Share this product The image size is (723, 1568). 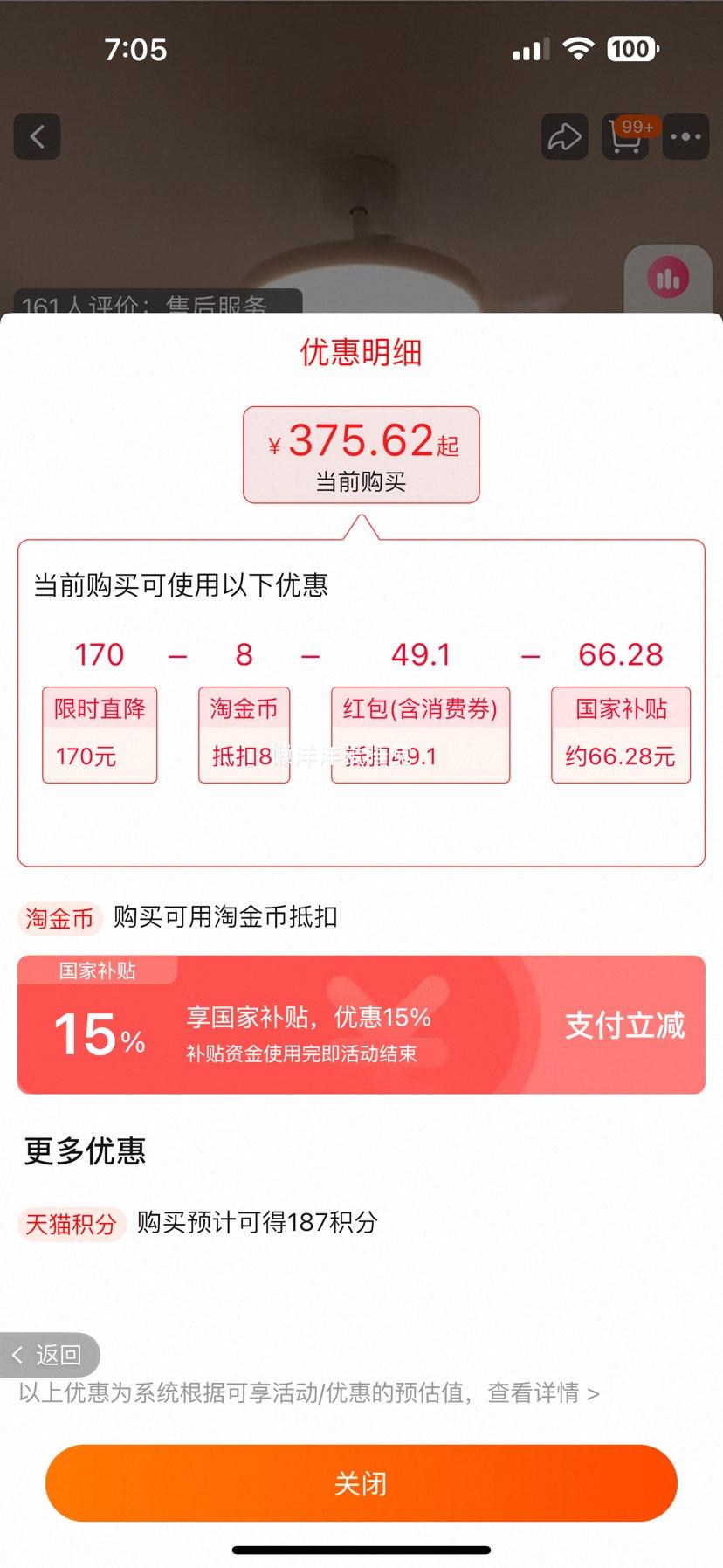[564, 136]
